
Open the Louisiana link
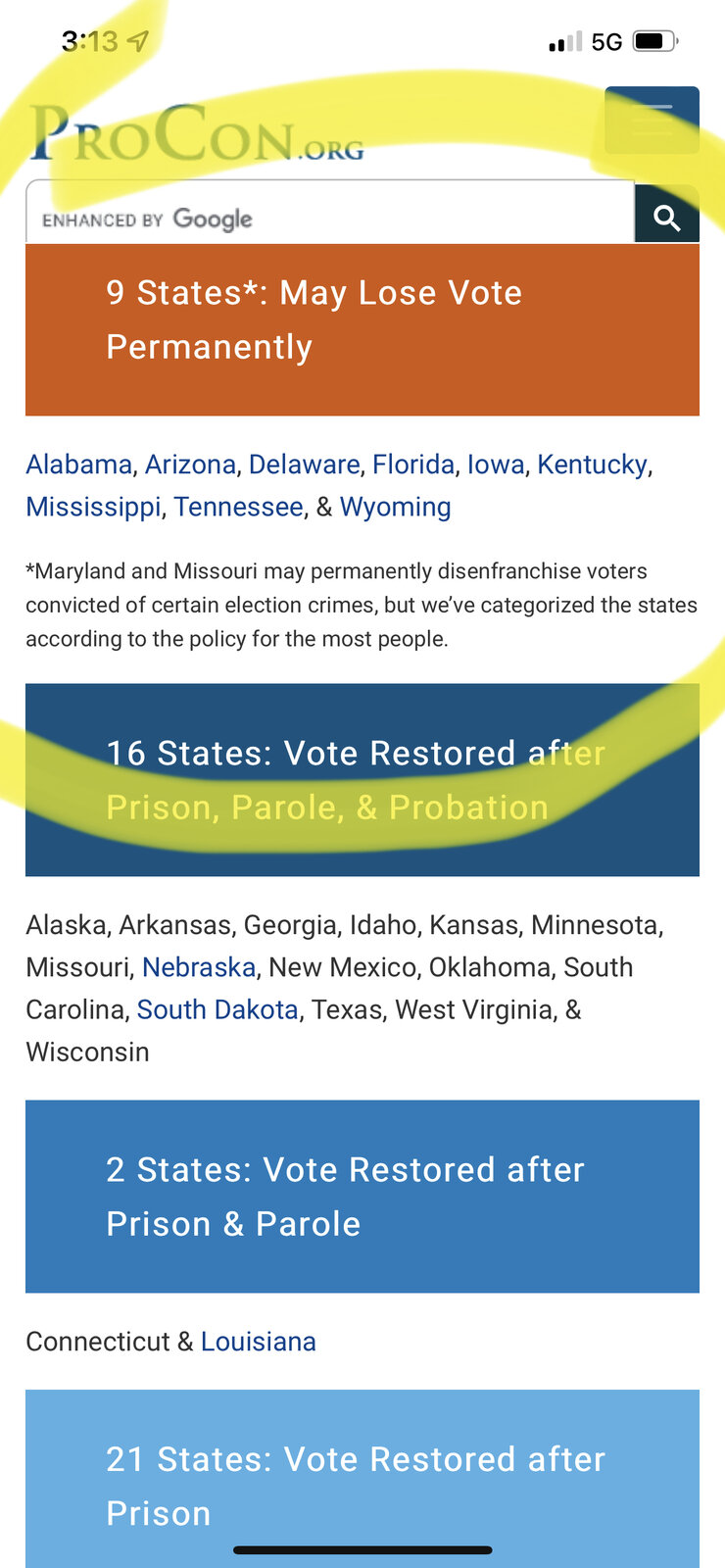[259, 1342]
